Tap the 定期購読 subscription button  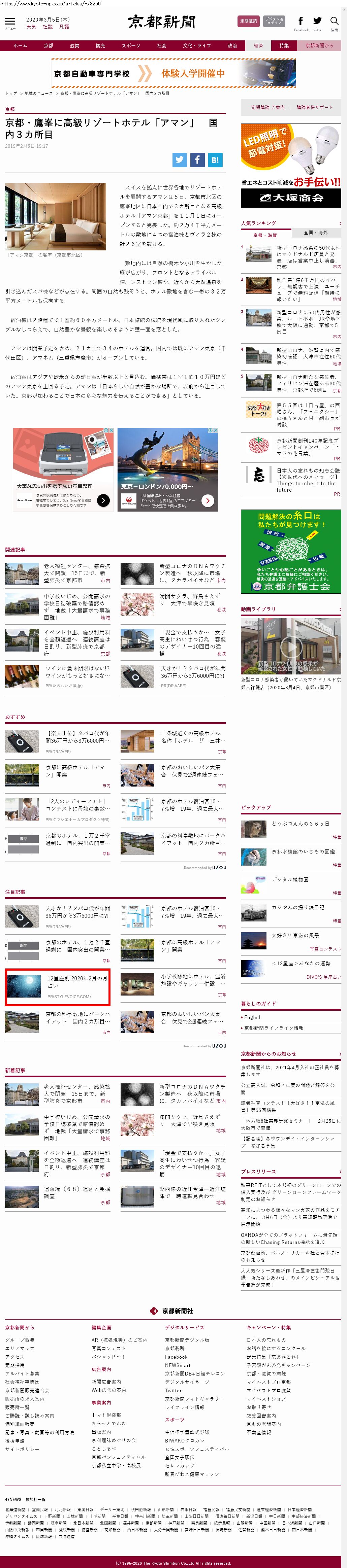248,21
